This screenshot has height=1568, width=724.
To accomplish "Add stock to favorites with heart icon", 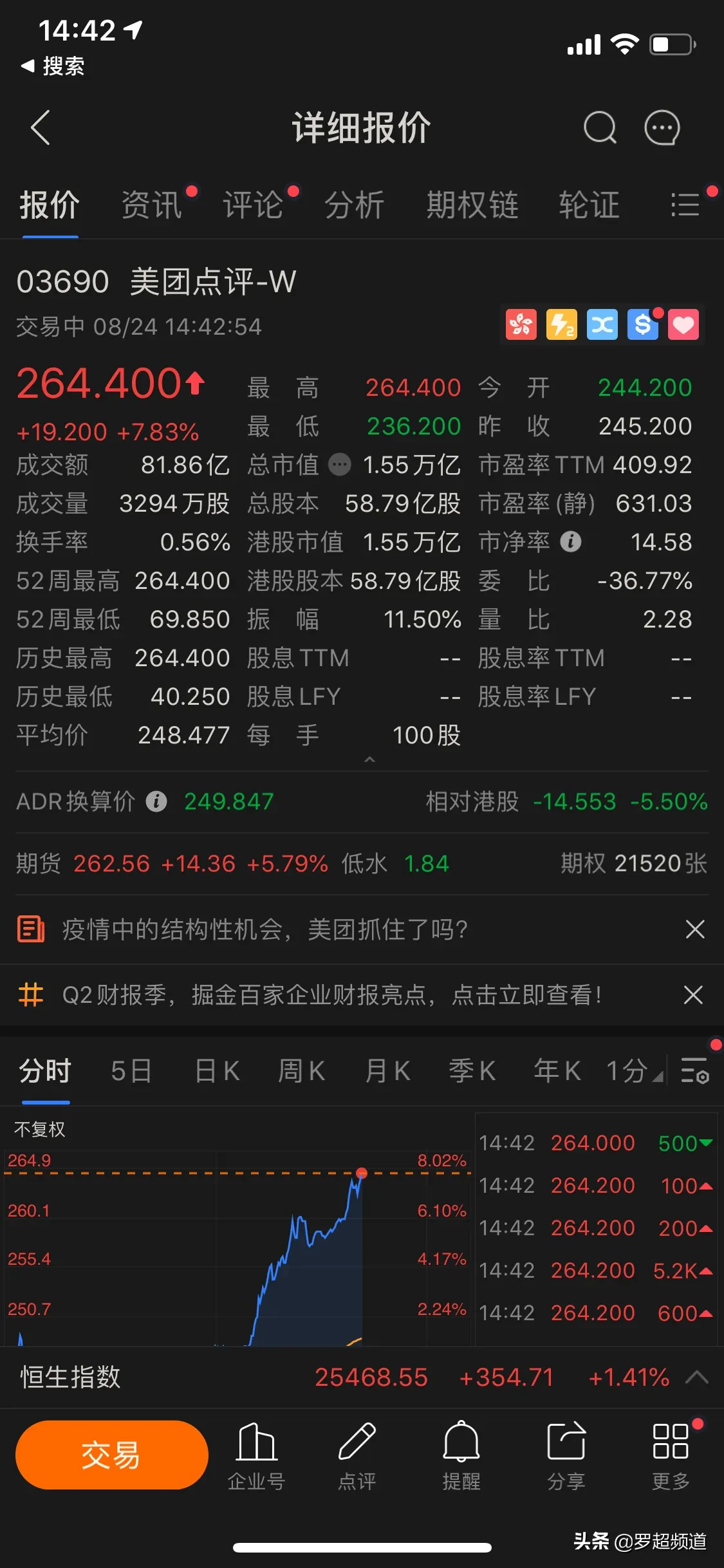I will click(x=683, y=325).
